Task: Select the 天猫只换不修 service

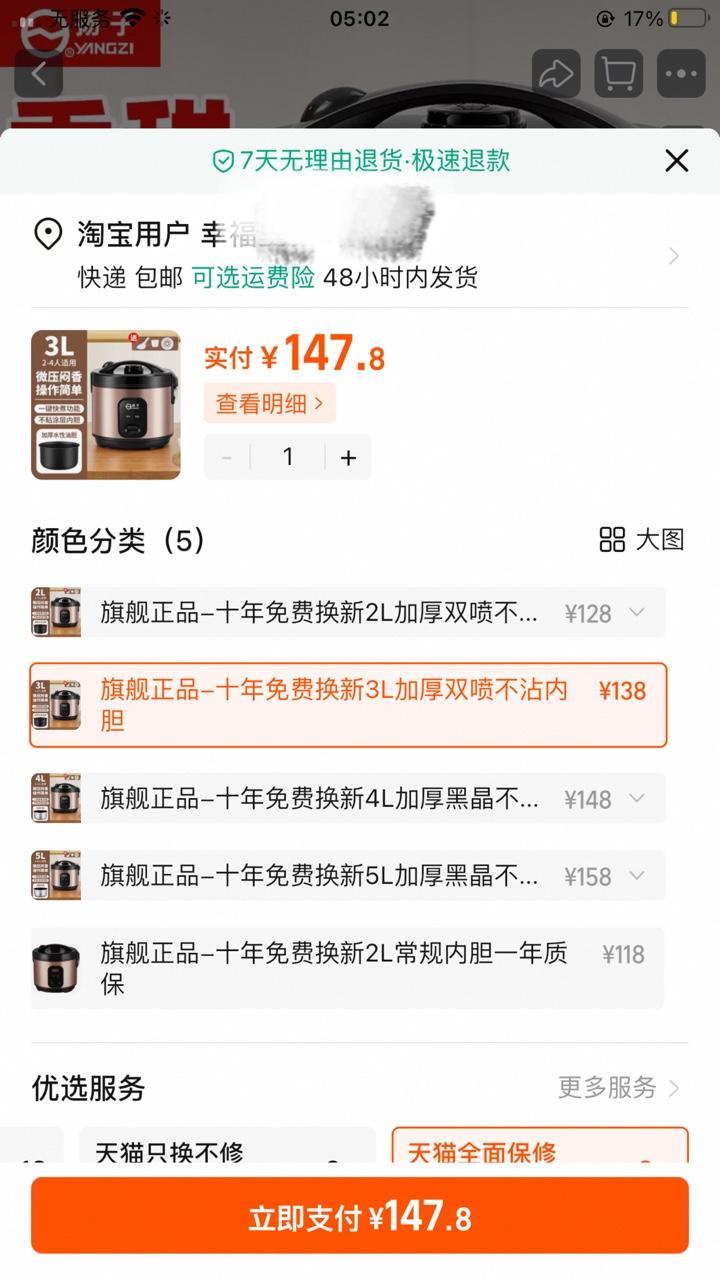Action: 226,1148
